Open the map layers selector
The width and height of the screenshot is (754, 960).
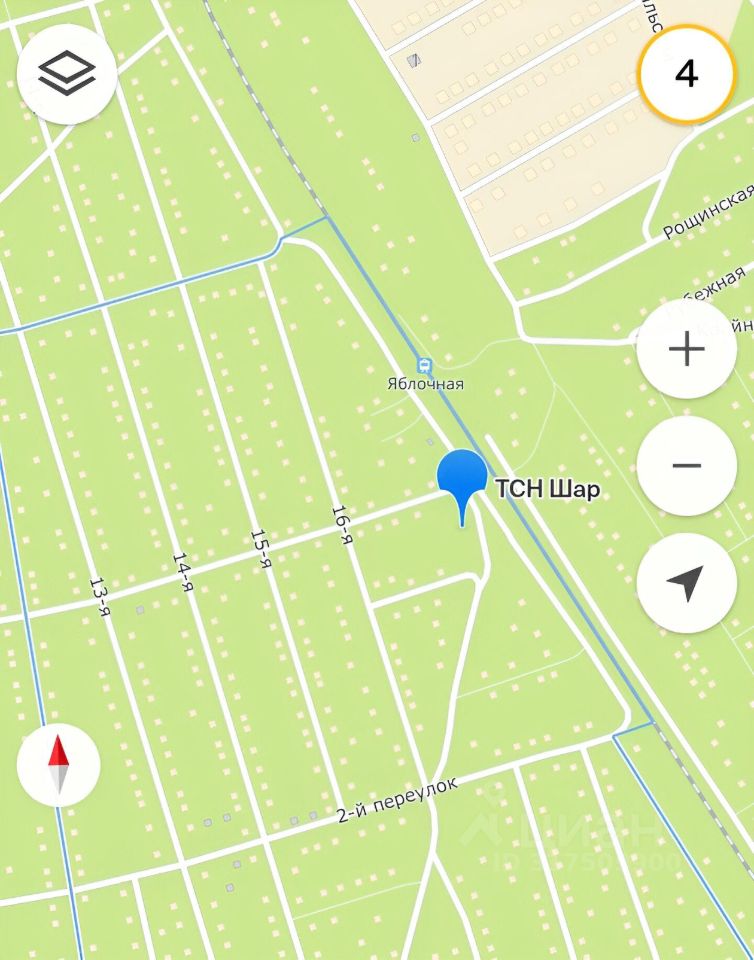(x=67, y=73)
